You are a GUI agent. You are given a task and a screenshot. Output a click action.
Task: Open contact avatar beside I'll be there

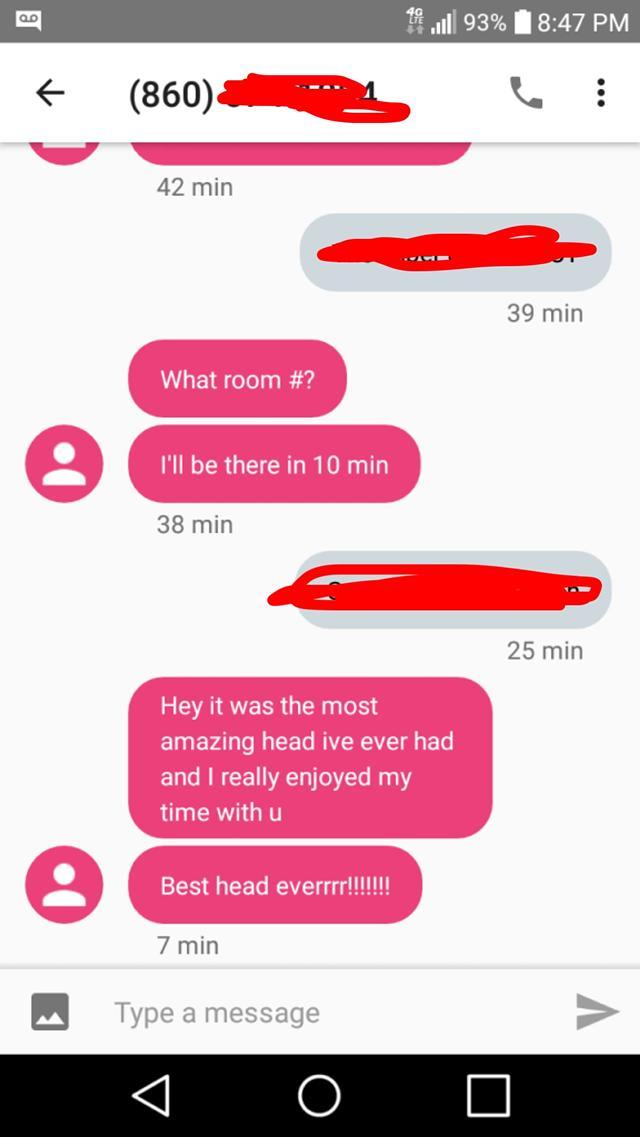(x=64, y=463)
